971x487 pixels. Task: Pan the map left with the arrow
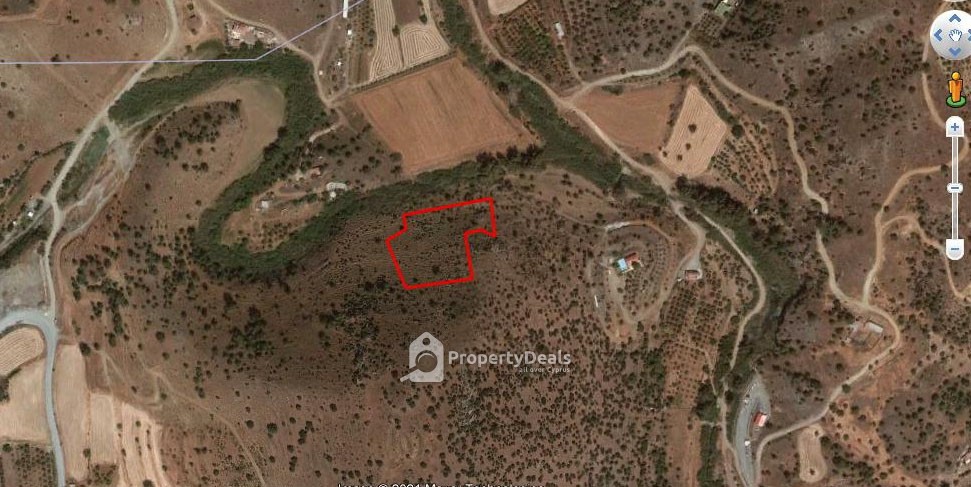click(x=938, y=35)
